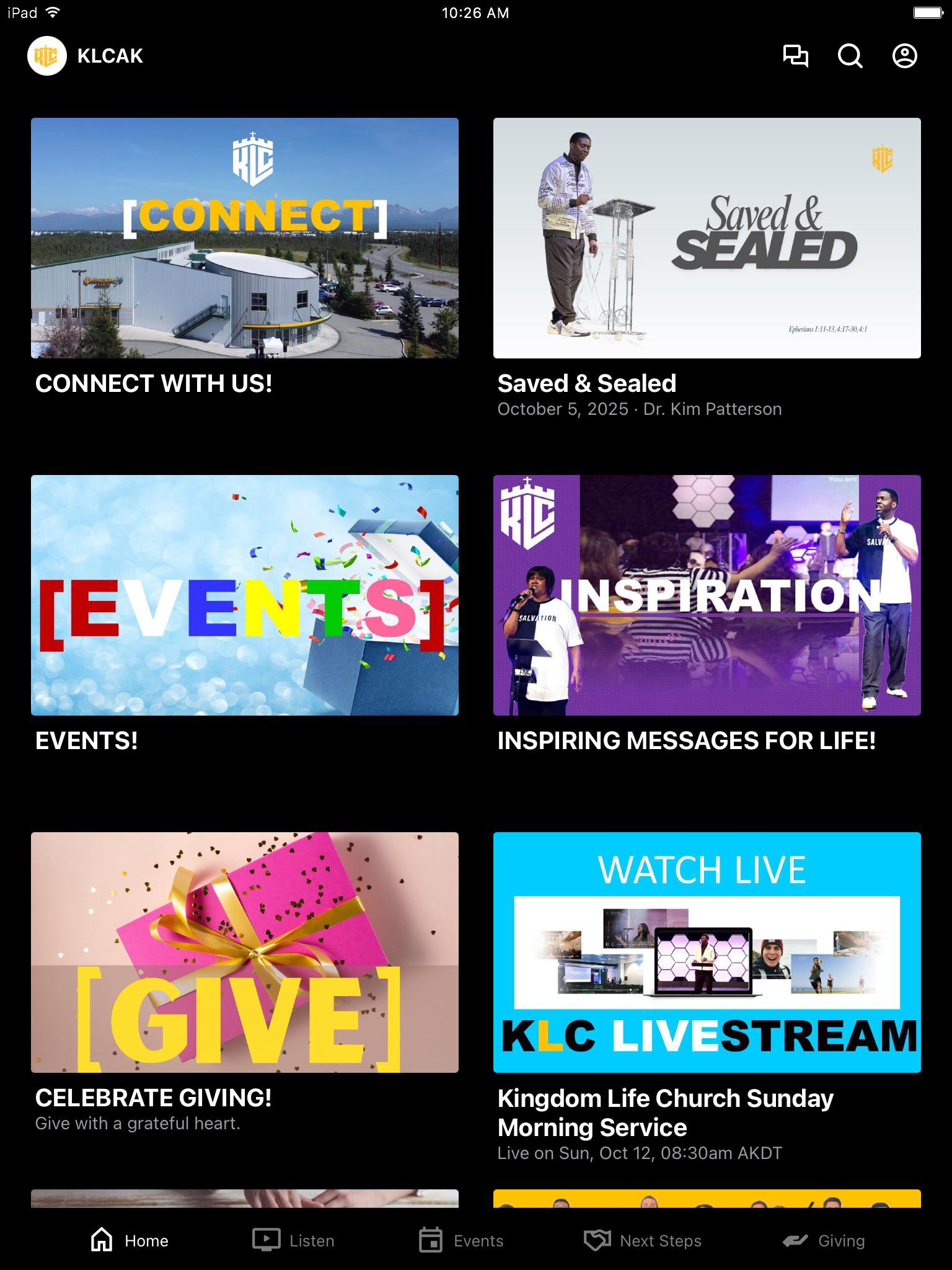Switch to the Giving tab
Viewport: 952px width, 1270px height.
(x=823, y=1240)
